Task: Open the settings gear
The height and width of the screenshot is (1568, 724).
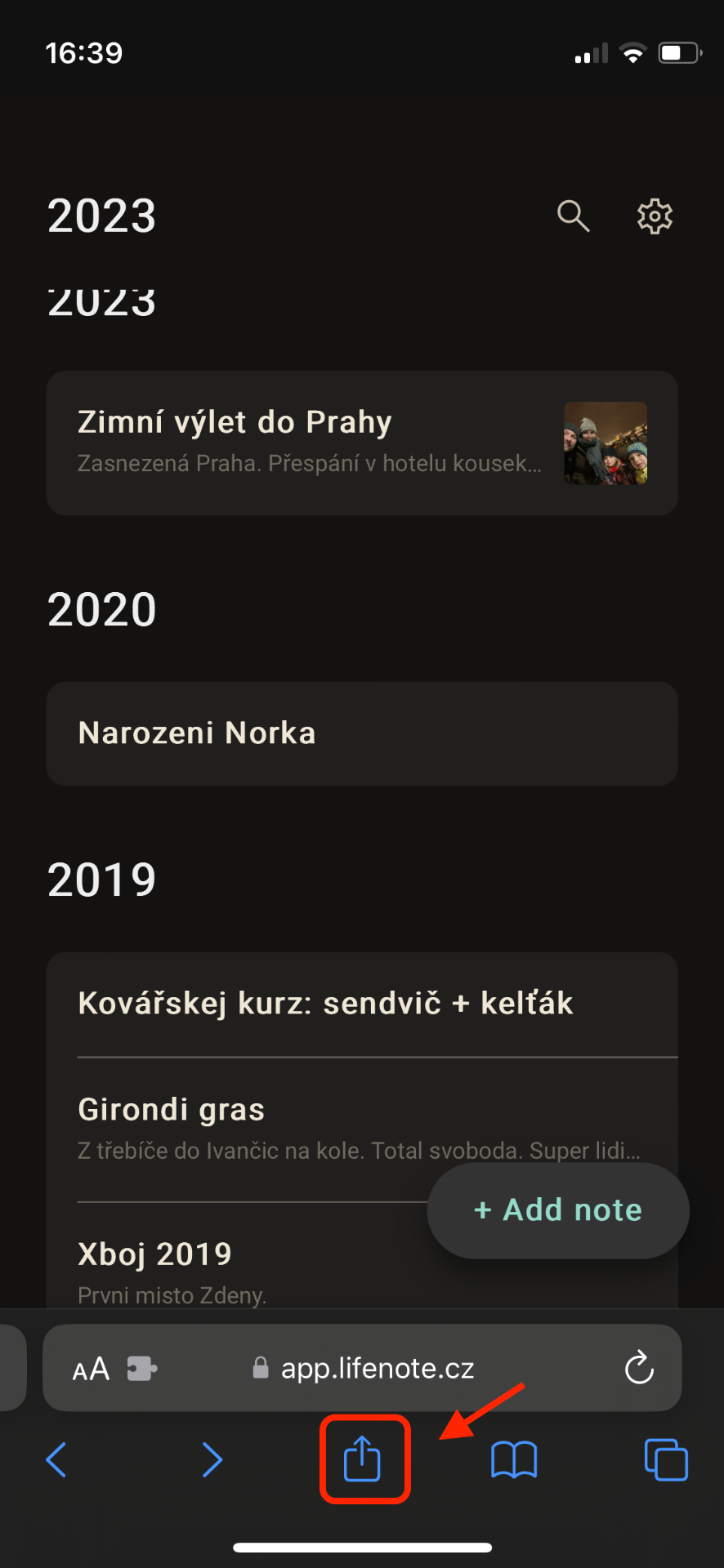Action: [655, 216]
